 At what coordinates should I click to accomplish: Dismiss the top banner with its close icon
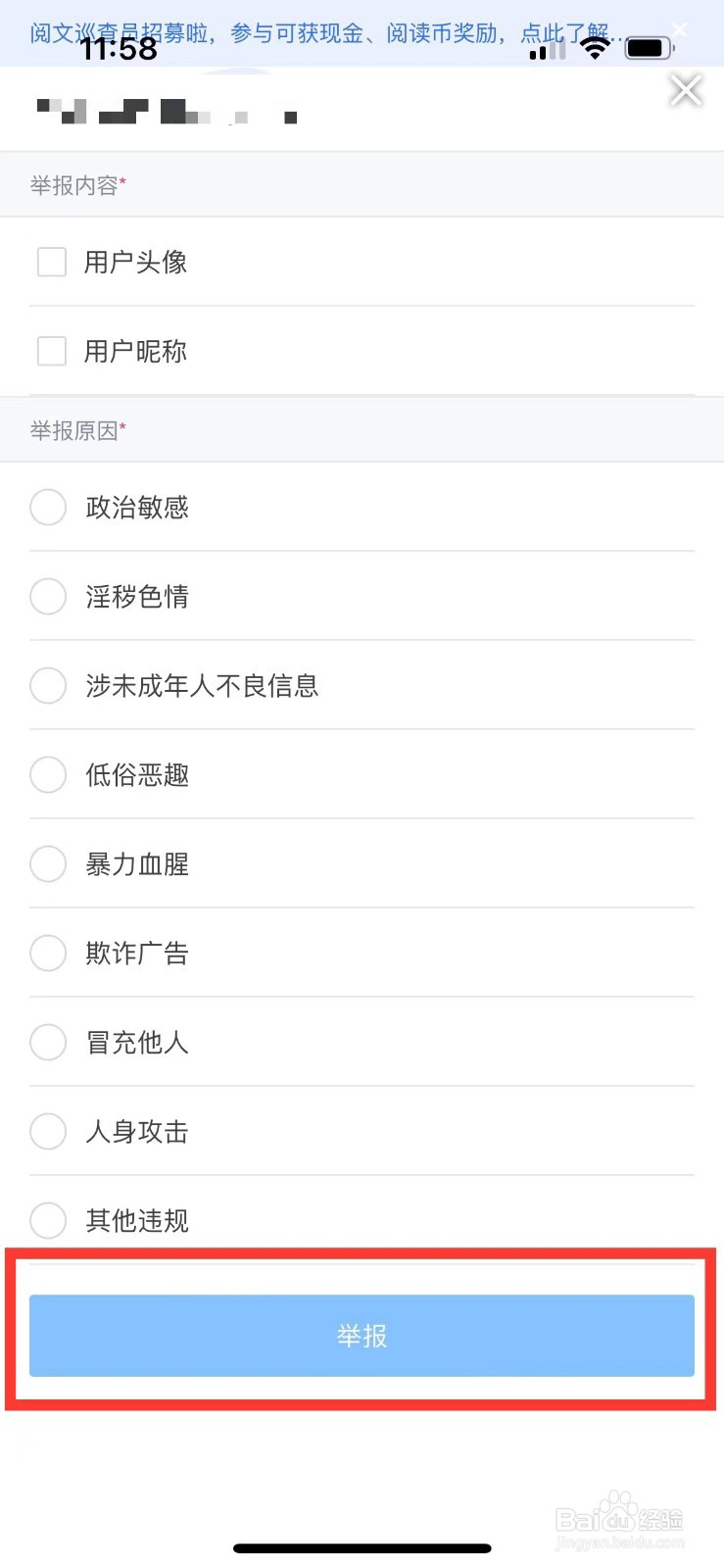tap(679, 28)
